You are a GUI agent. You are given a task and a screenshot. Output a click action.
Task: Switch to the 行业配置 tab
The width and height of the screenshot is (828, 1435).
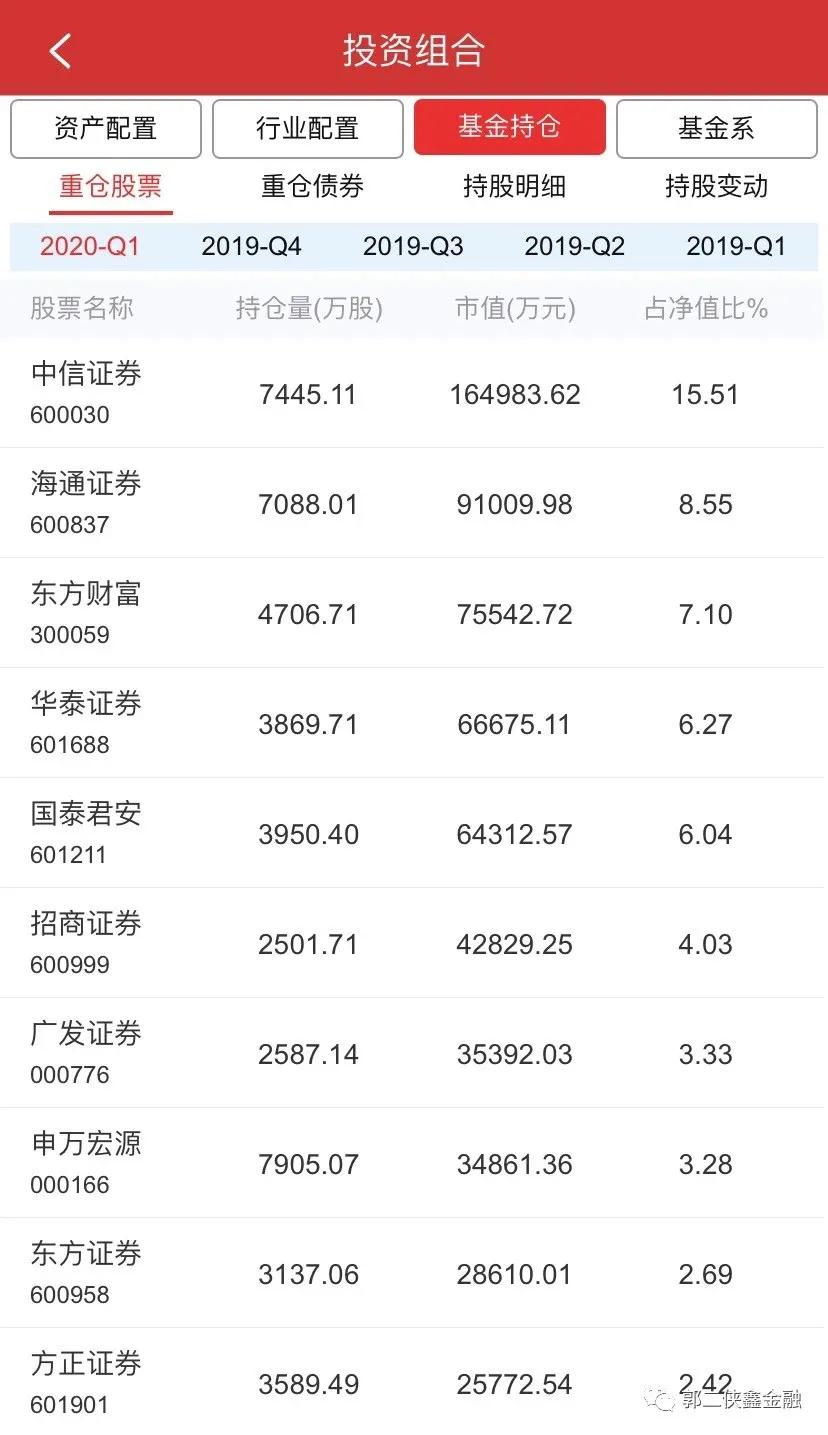[307, 128]
